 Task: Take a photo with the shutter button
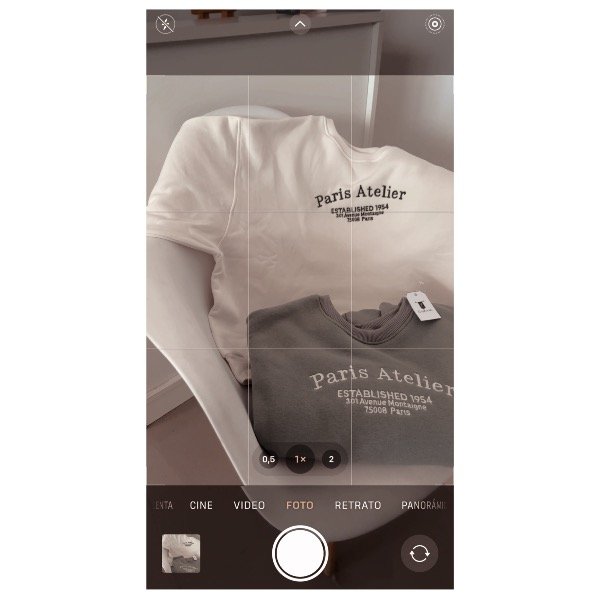pos(300,553)
